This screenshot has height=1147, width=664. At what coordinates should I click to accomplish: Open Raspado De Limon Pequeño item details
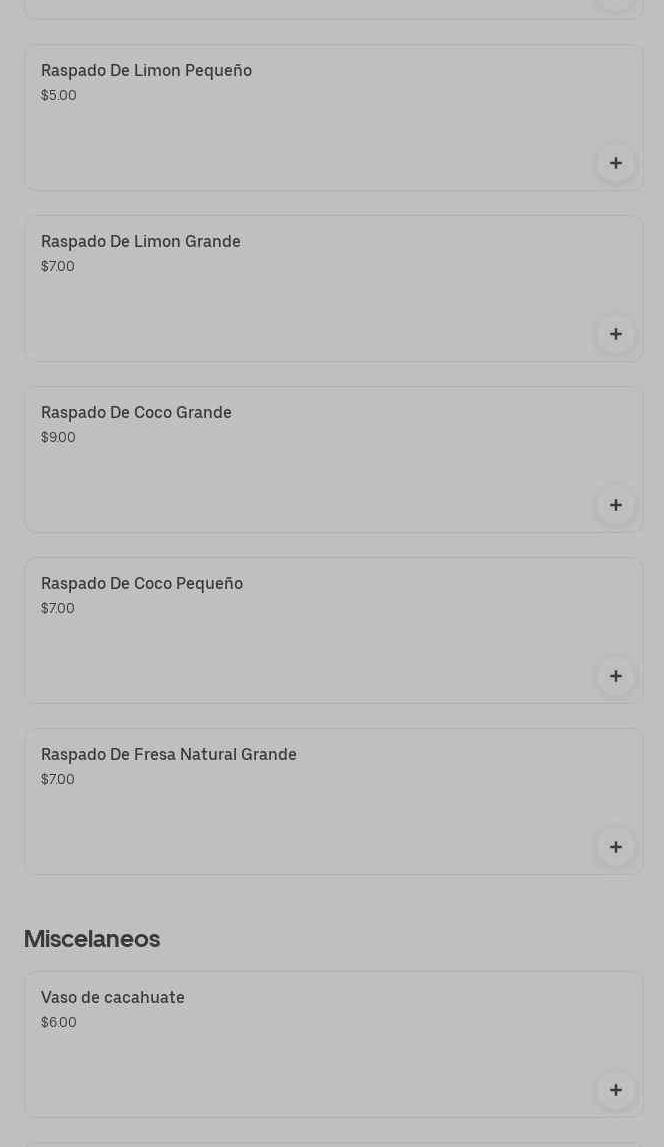pyautogui.click(x=146, y=71)
